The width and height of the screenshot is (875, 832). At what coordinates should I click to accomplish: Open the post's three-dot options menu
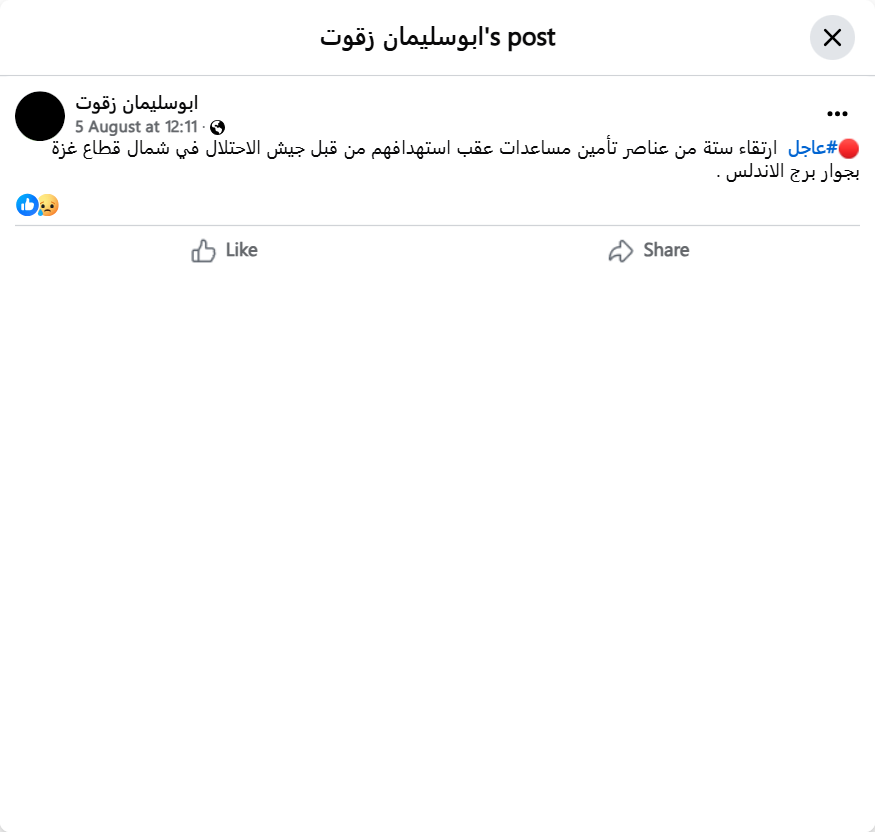click(x=837, y=114)
